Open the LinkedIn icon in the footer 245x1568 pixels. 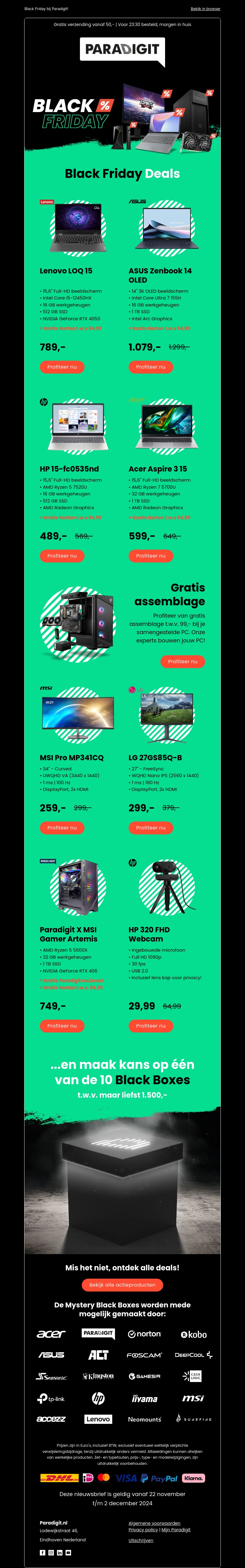(60, 1553)
